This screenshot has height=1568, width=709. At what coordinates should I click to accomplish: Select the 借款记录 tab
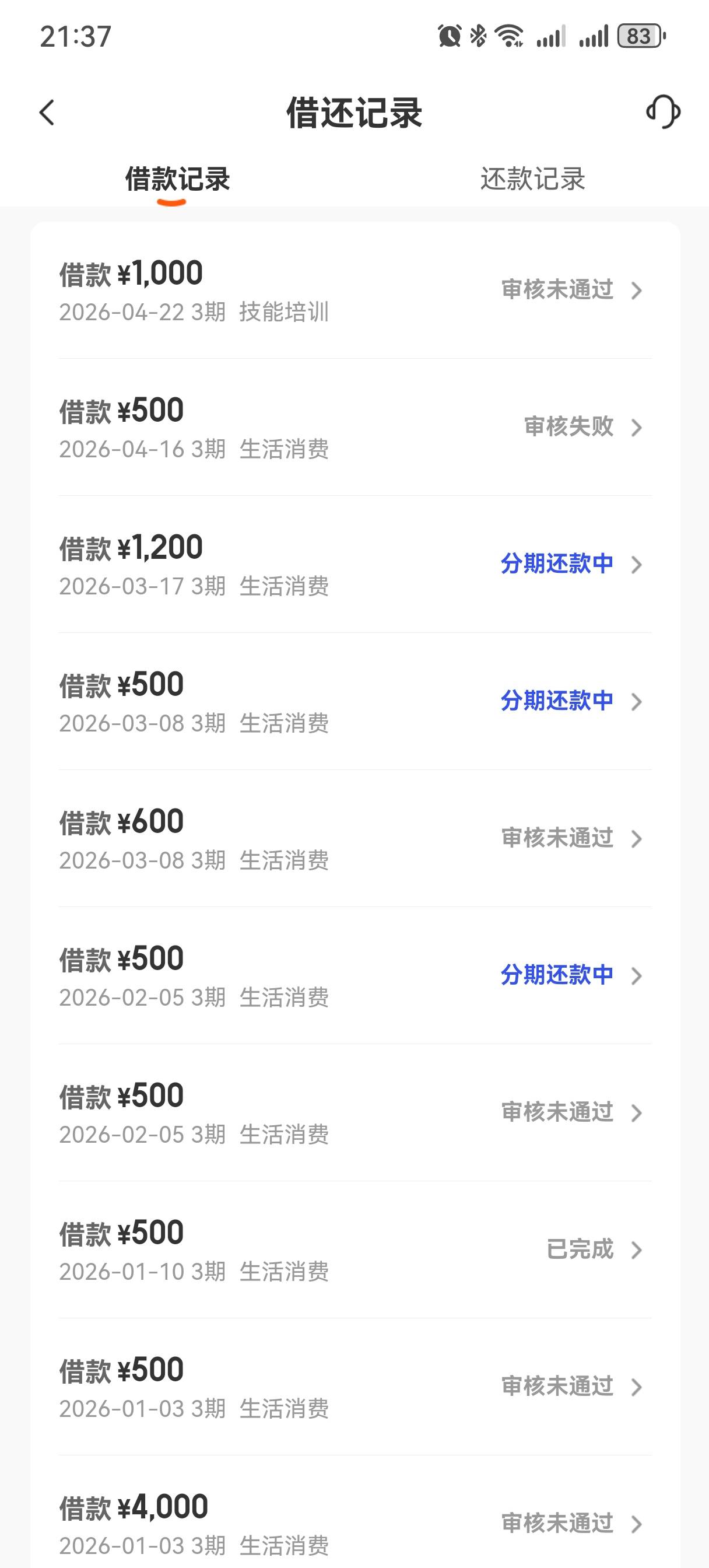point(177,179)
